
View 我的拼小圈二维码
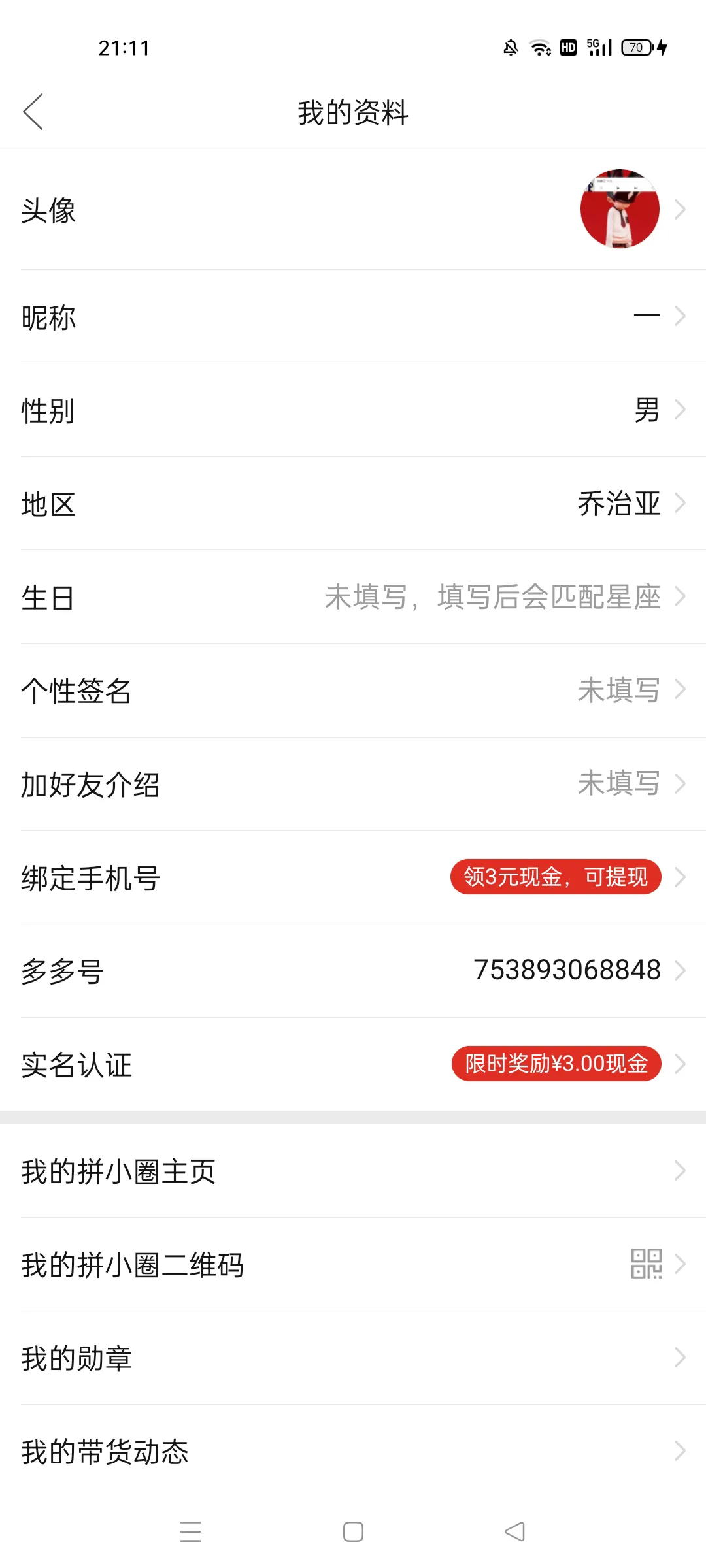(353, 1264)
